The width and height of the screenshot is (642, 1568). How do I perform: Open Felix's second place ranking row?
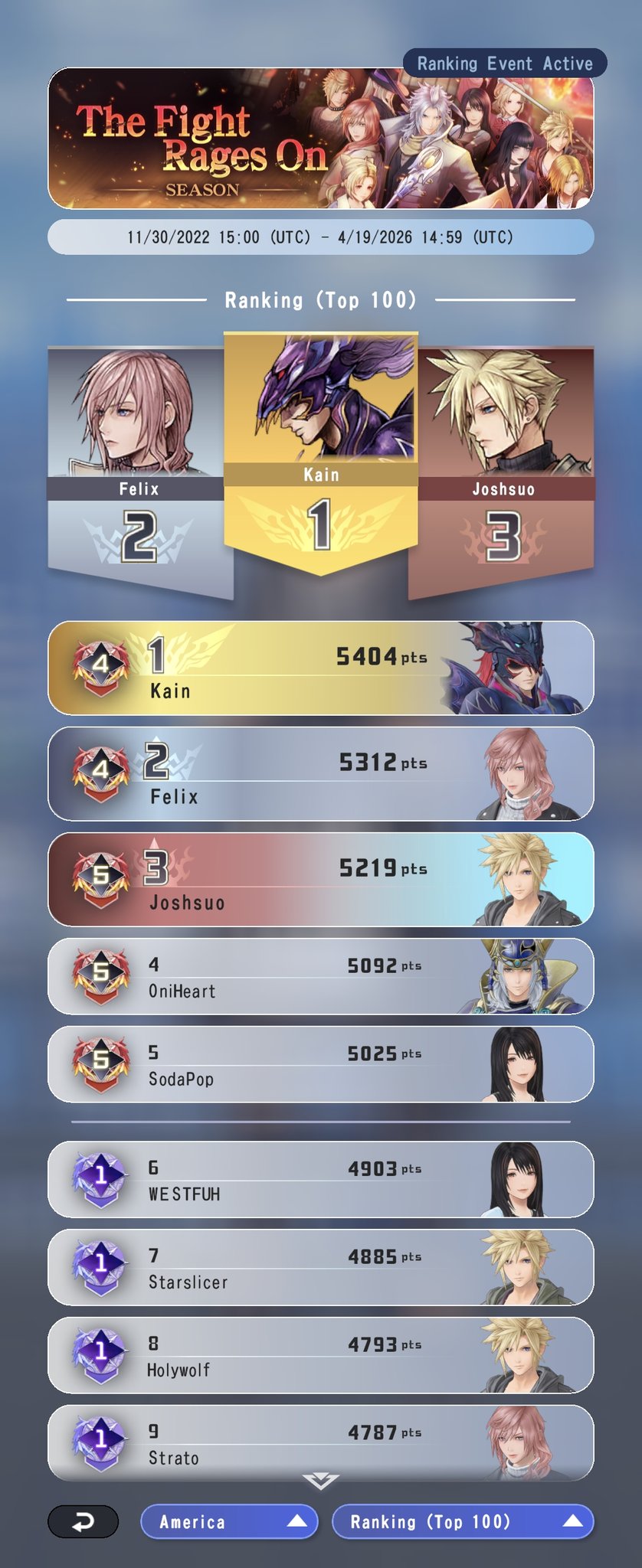coord(320,774)
